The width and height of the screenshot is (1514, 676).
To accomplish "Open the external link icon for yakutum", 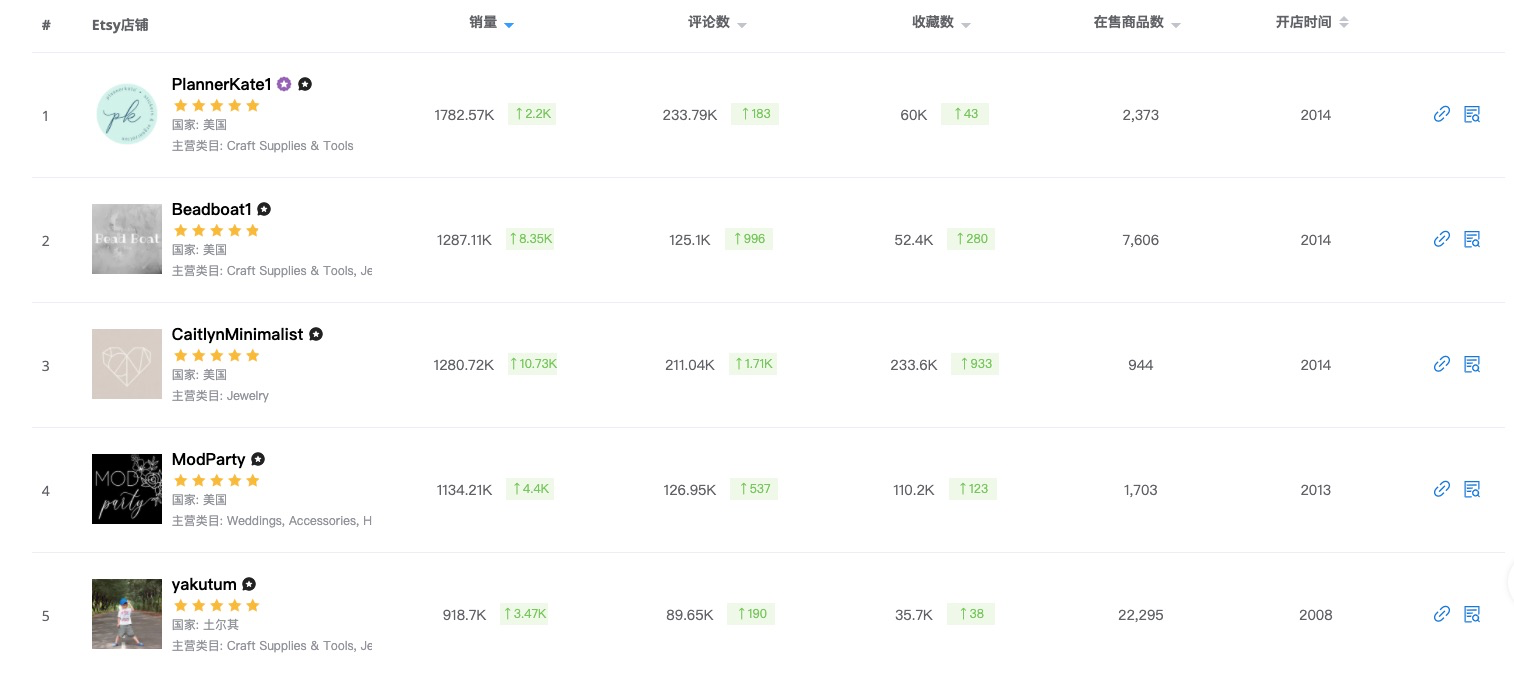I will [1441, 614].
